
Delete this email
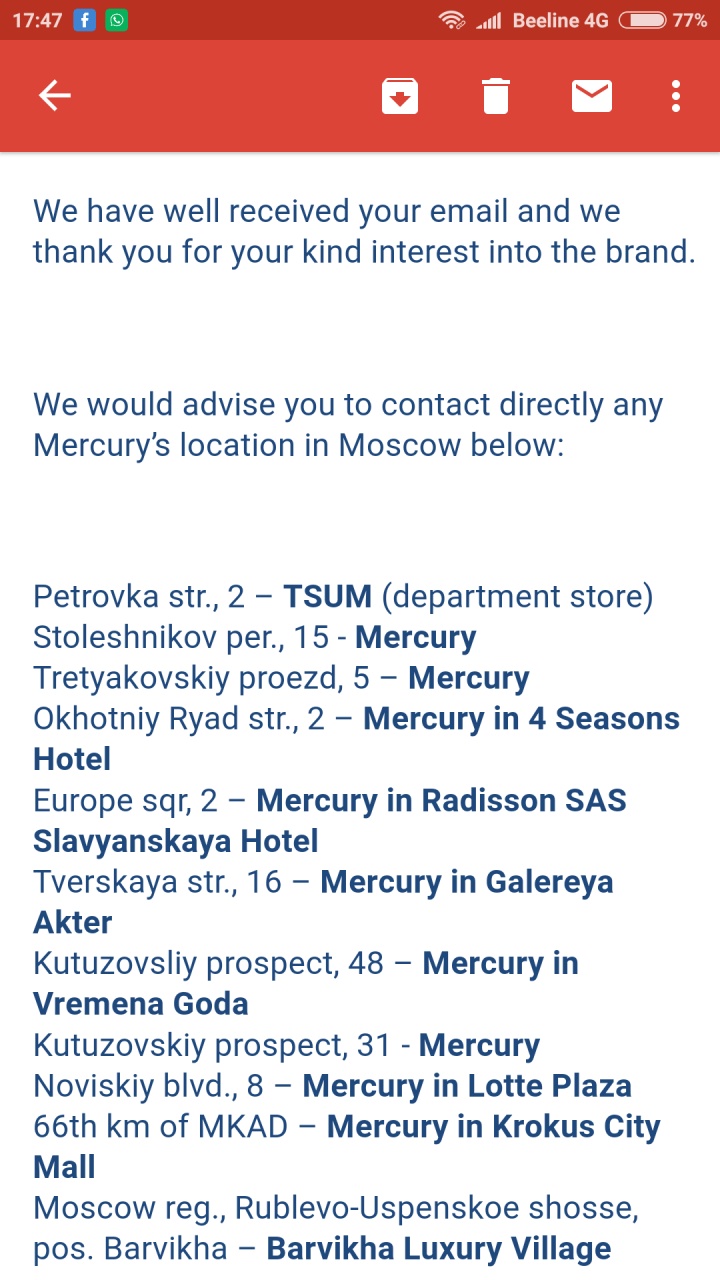[496, 96]
